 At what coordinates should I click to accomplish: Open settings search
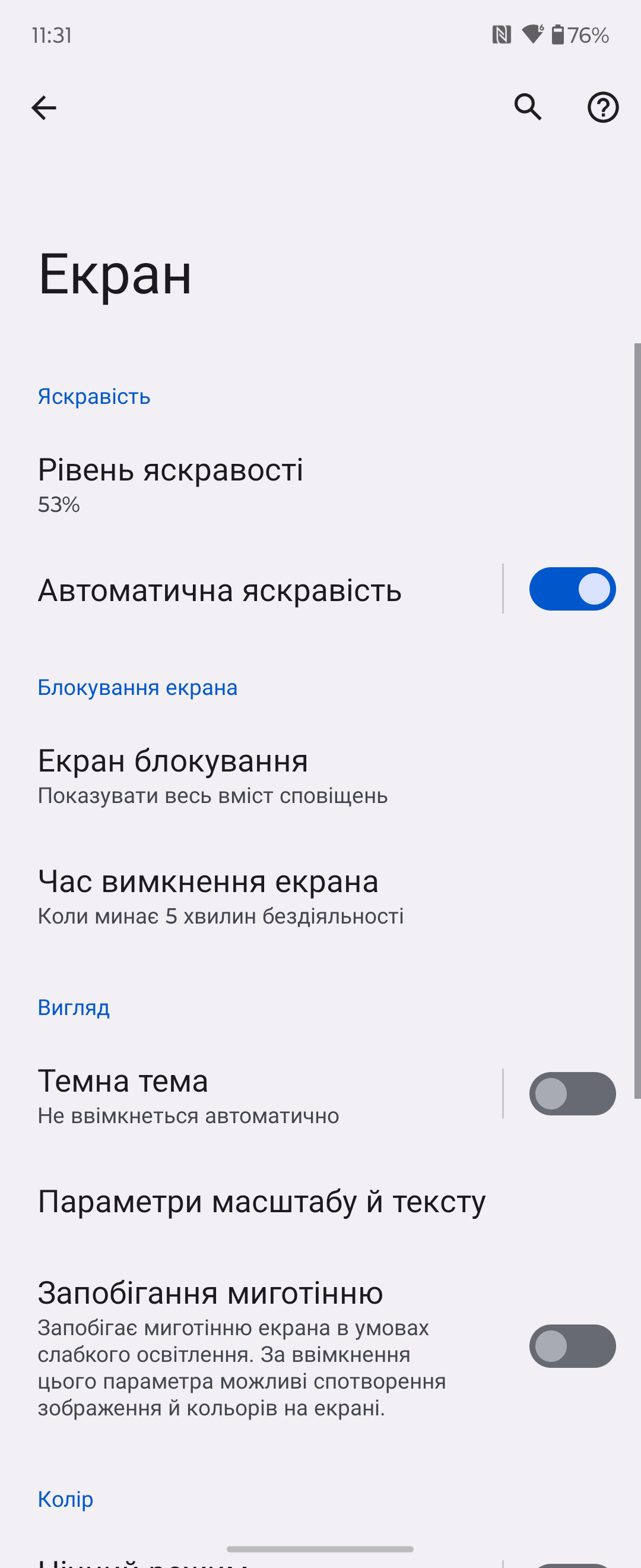(527, 108)
